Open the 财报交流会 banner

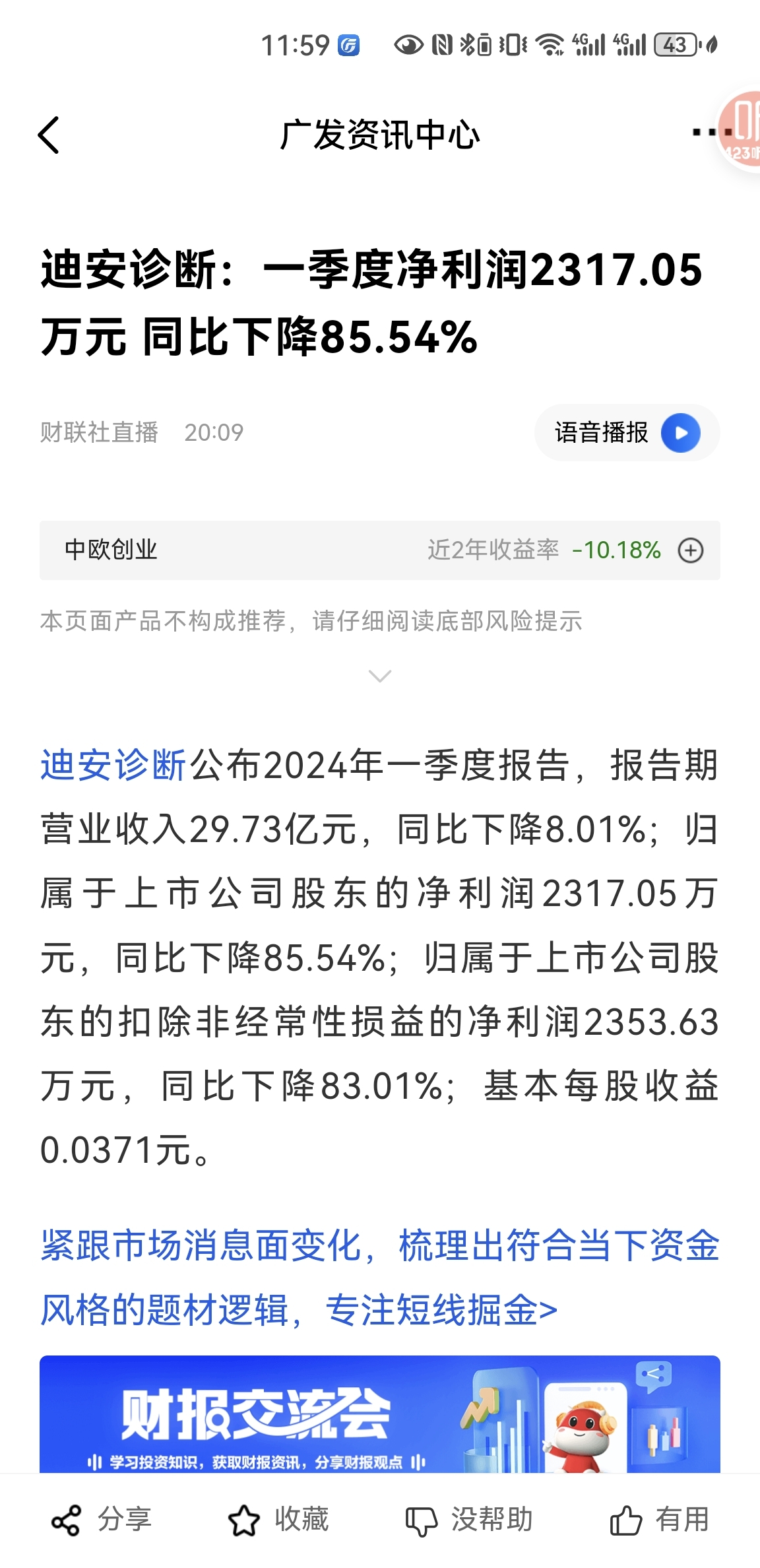(x=380, y=1414)
